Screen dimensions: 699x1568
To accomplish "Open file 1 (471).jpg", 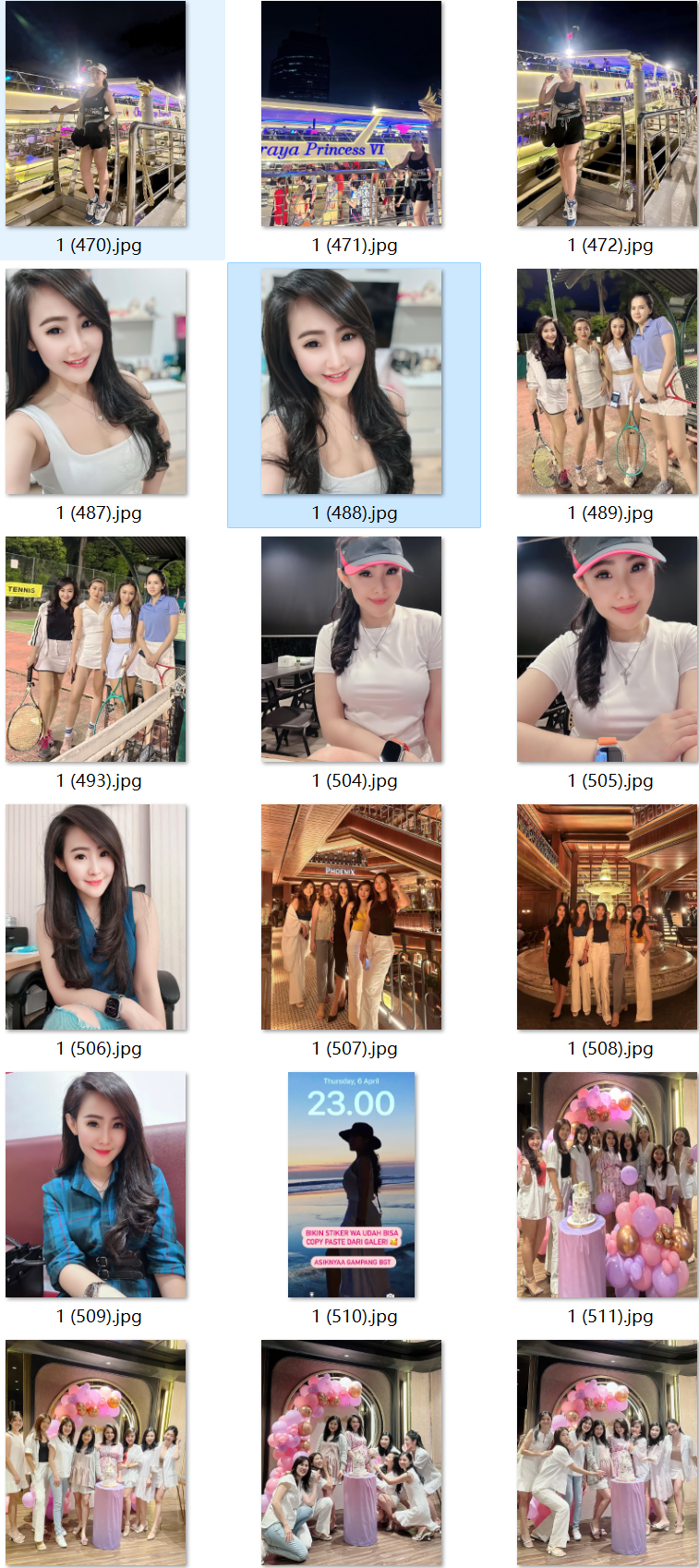I will [352, 115].
